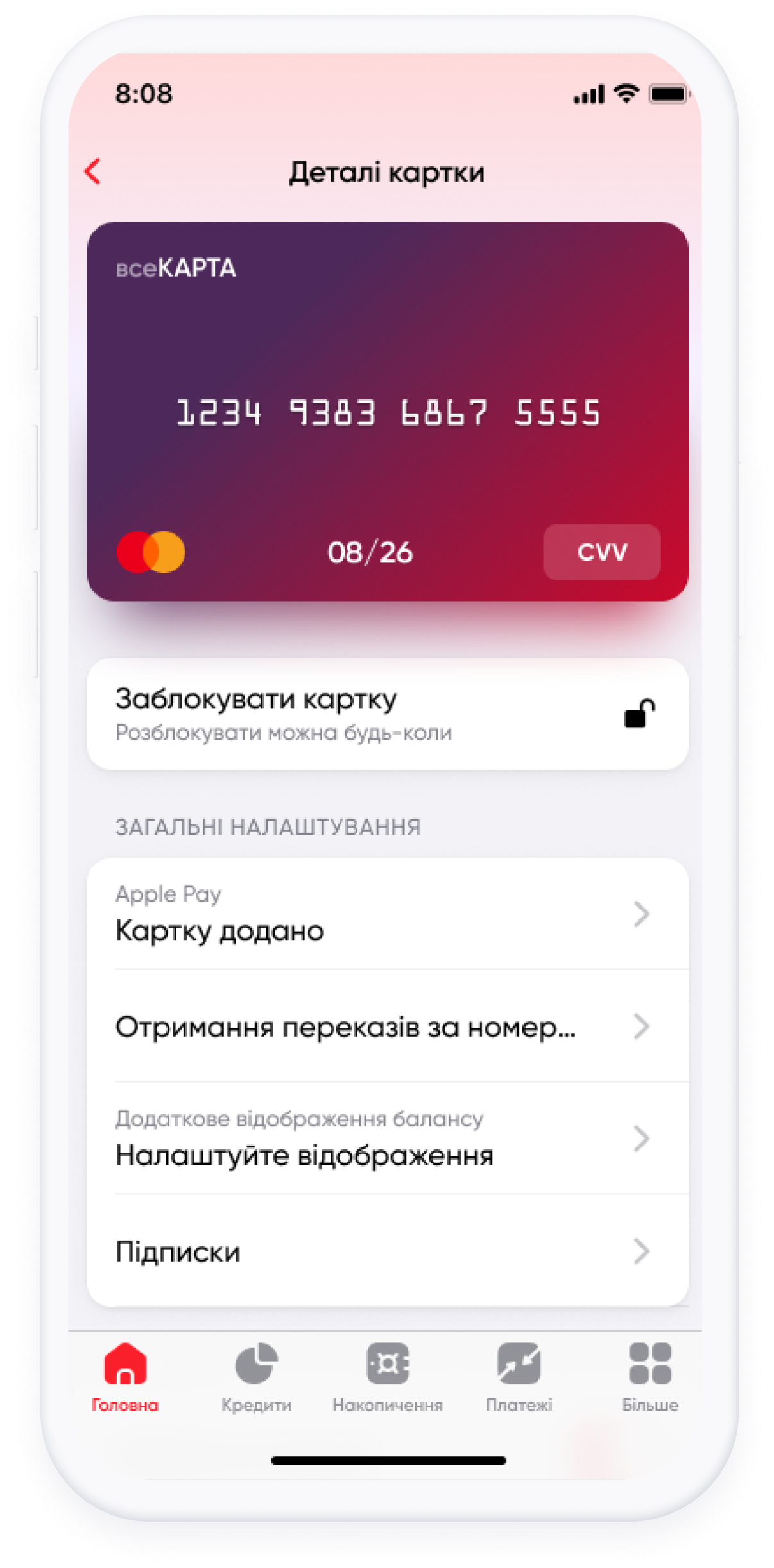Open Отримання переказів за номером row
The width and height of the screenshot is (774, 1568).
click(387, 1026)
